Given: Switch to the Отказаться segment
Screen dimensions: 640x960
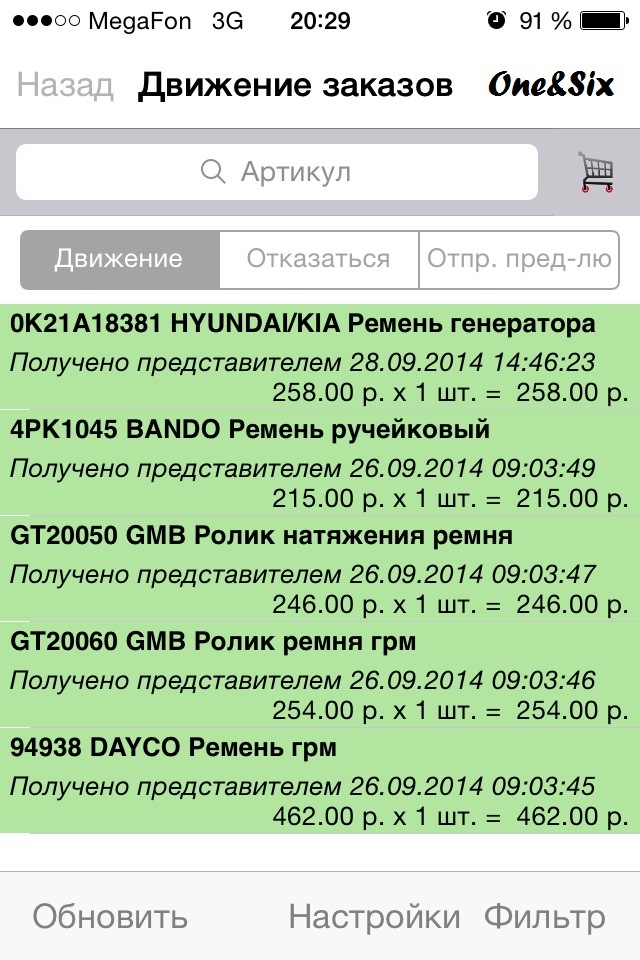Looking at the screenshot, I should pyautogui.click(x=318, y=260).
